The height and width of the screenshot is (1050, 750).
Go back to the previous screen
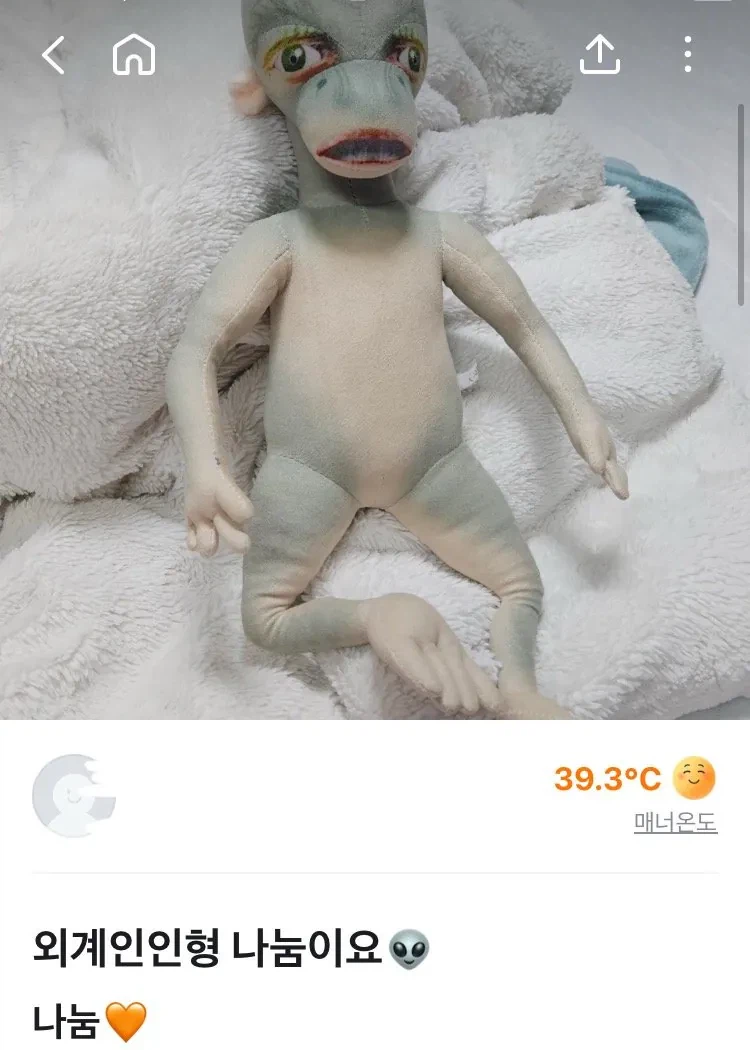[53, 55]
